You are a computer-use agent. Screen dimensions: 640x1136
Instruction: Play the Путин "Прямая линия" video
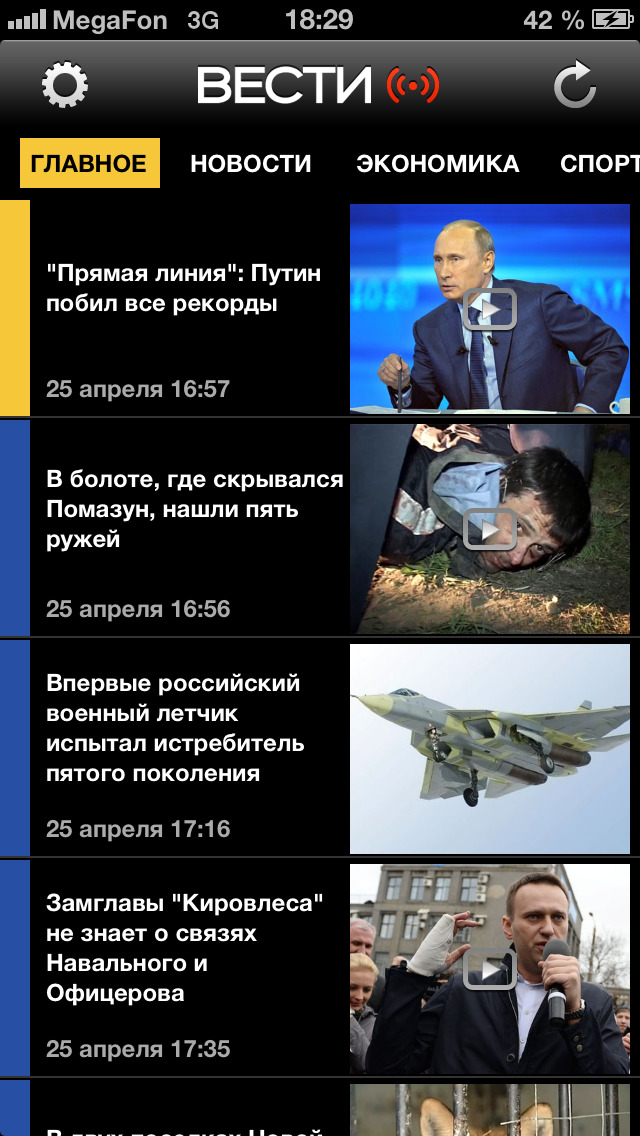point(489,309)
